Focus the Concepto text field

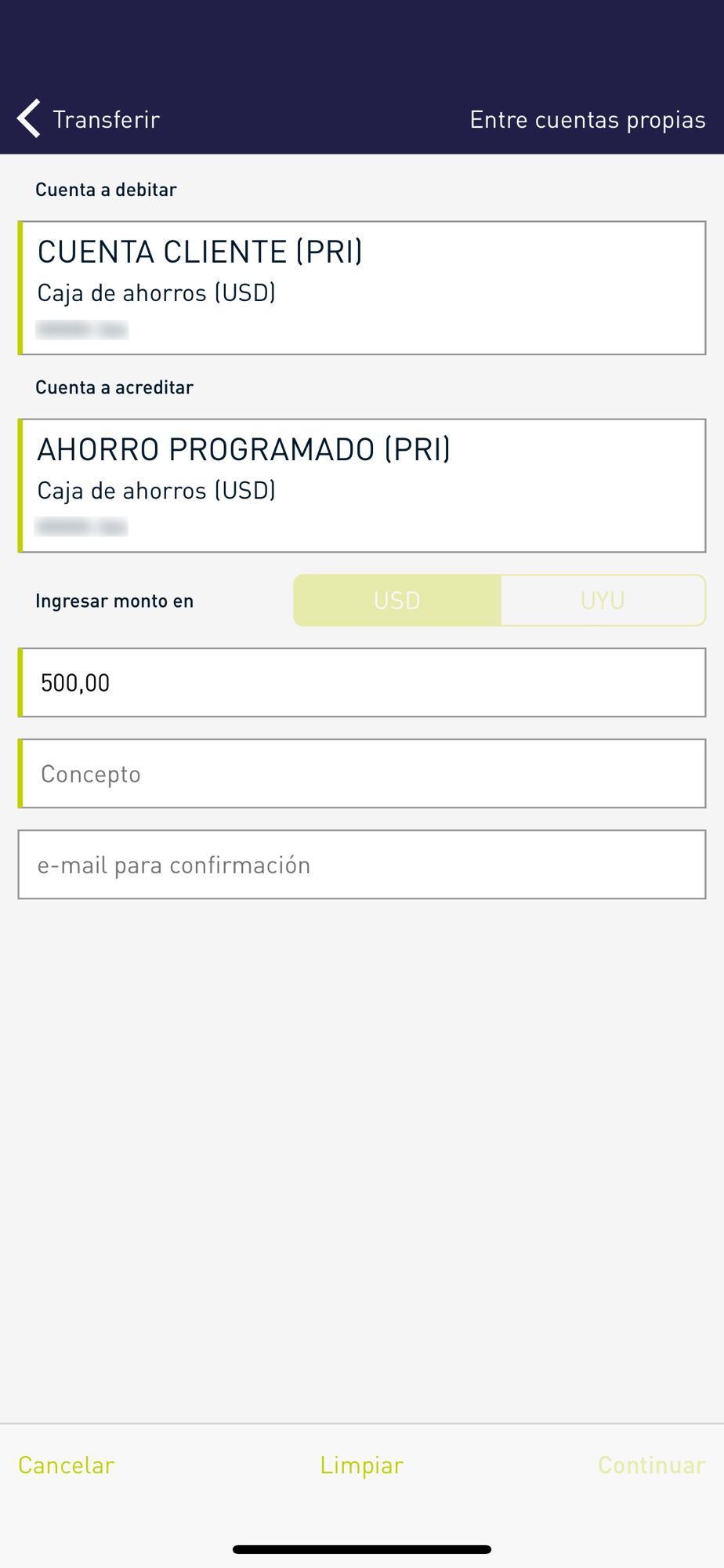[362, 774]
